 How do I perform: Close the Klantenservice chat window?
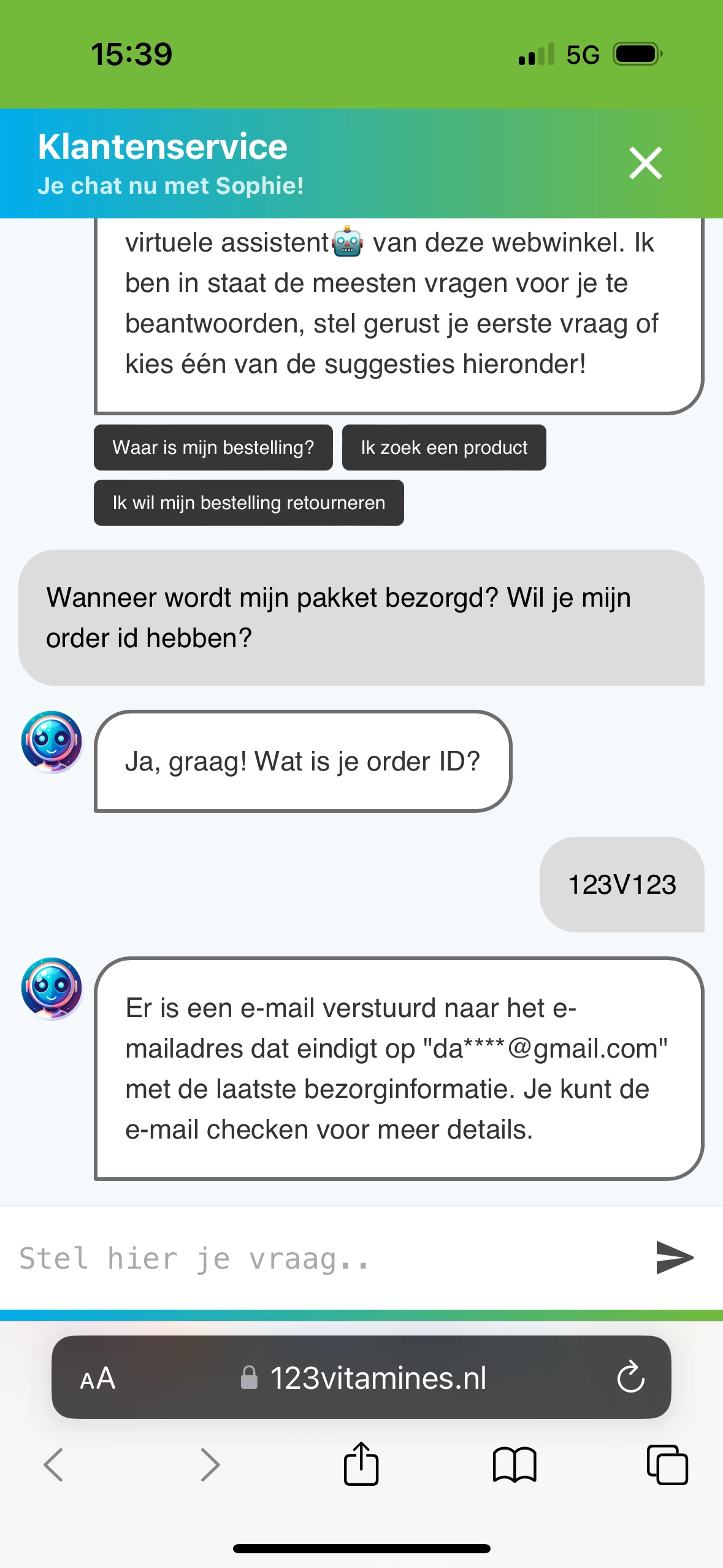pos(645,163)
